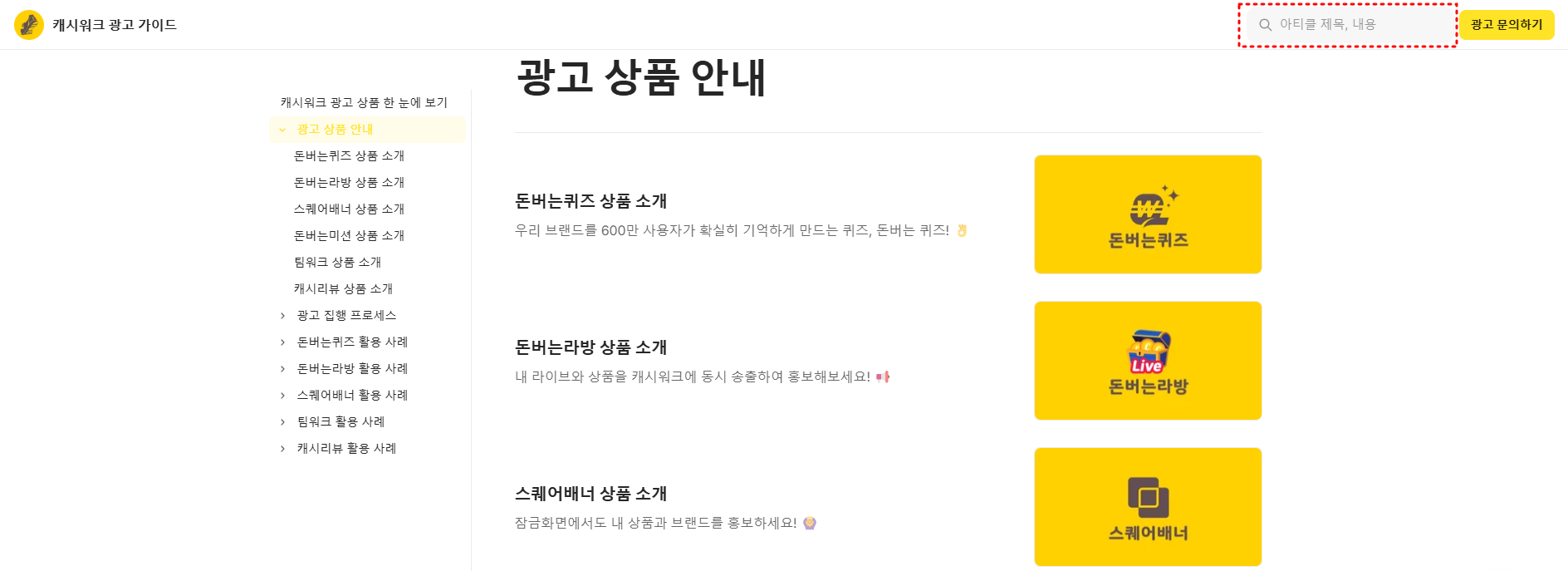Collapse the 광고 상품 안내 section
Image resolution: width=1568 pixels, height=571 pixels.
click(x=282, y=130)
